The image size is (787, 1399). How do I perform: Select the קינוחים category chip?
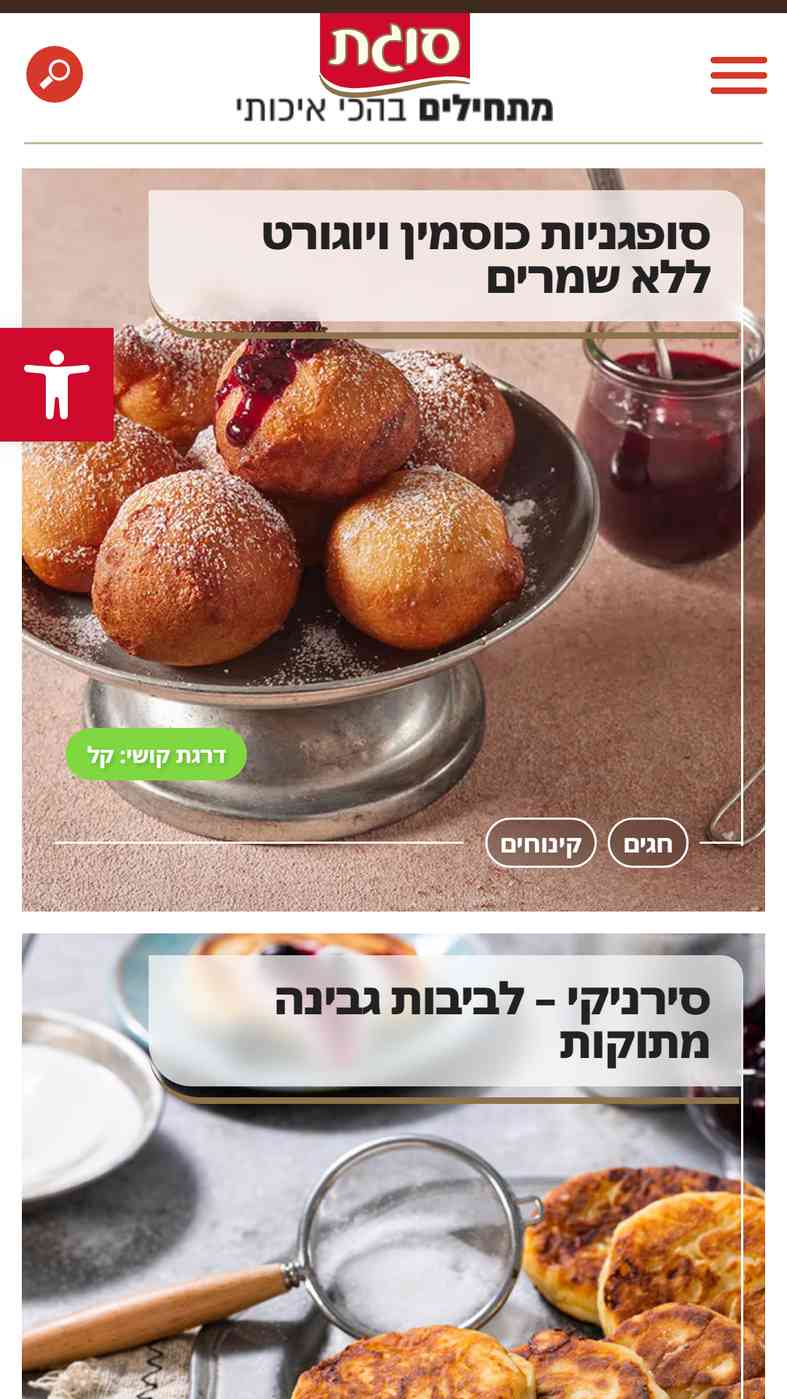pos(541,843)
